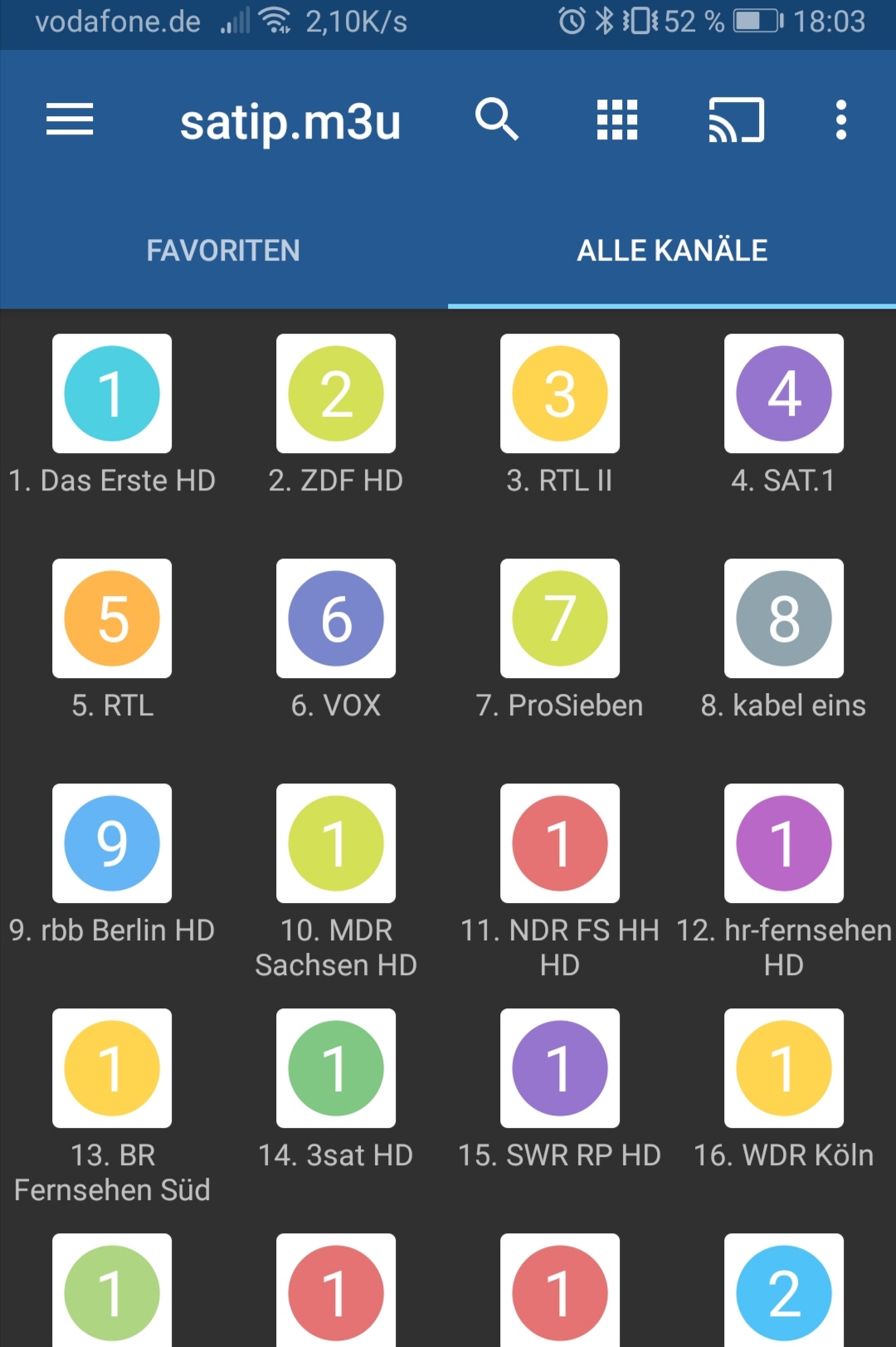Select channel 9. rbb Berlin HD

pyautogui.click(x=112, y=844)
